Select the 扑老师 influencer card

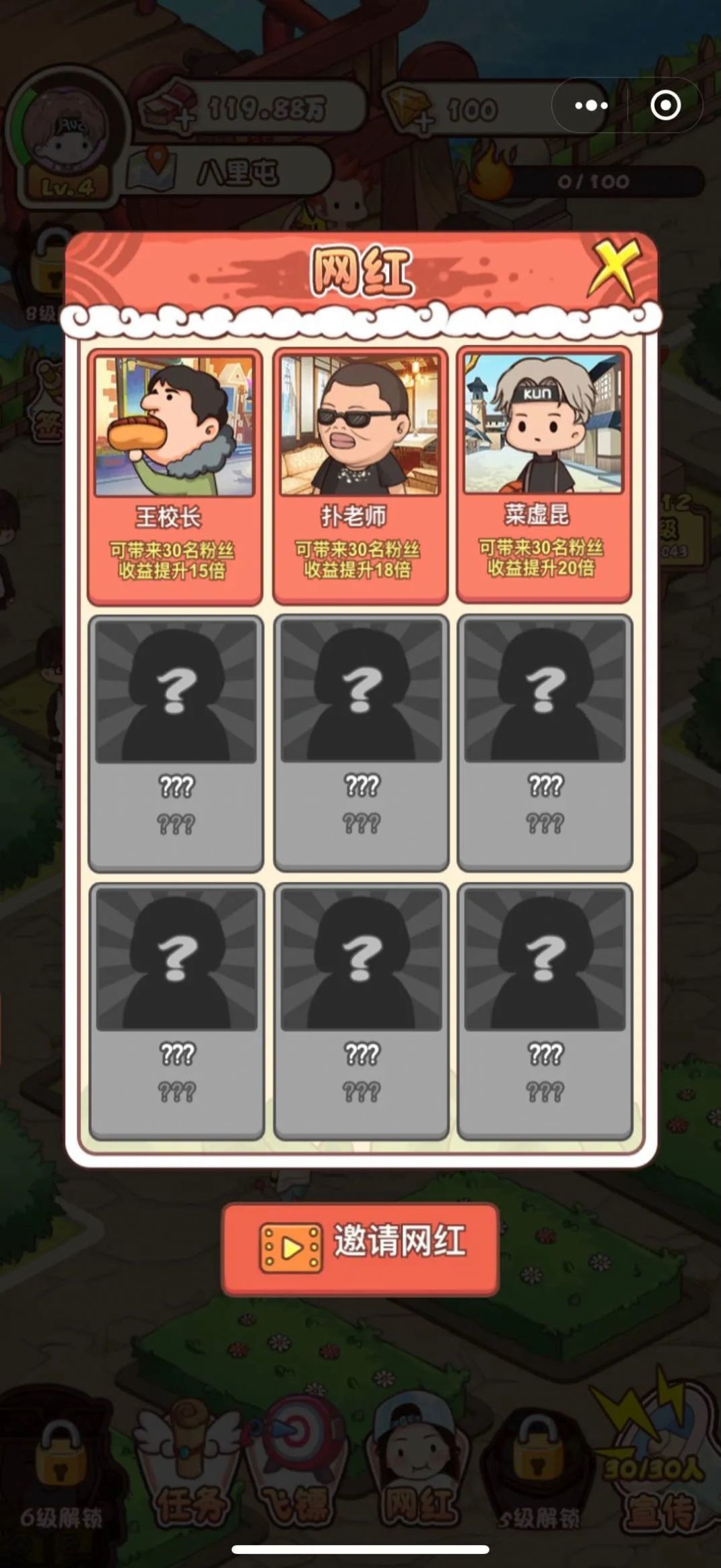click(x=359, y=476)
